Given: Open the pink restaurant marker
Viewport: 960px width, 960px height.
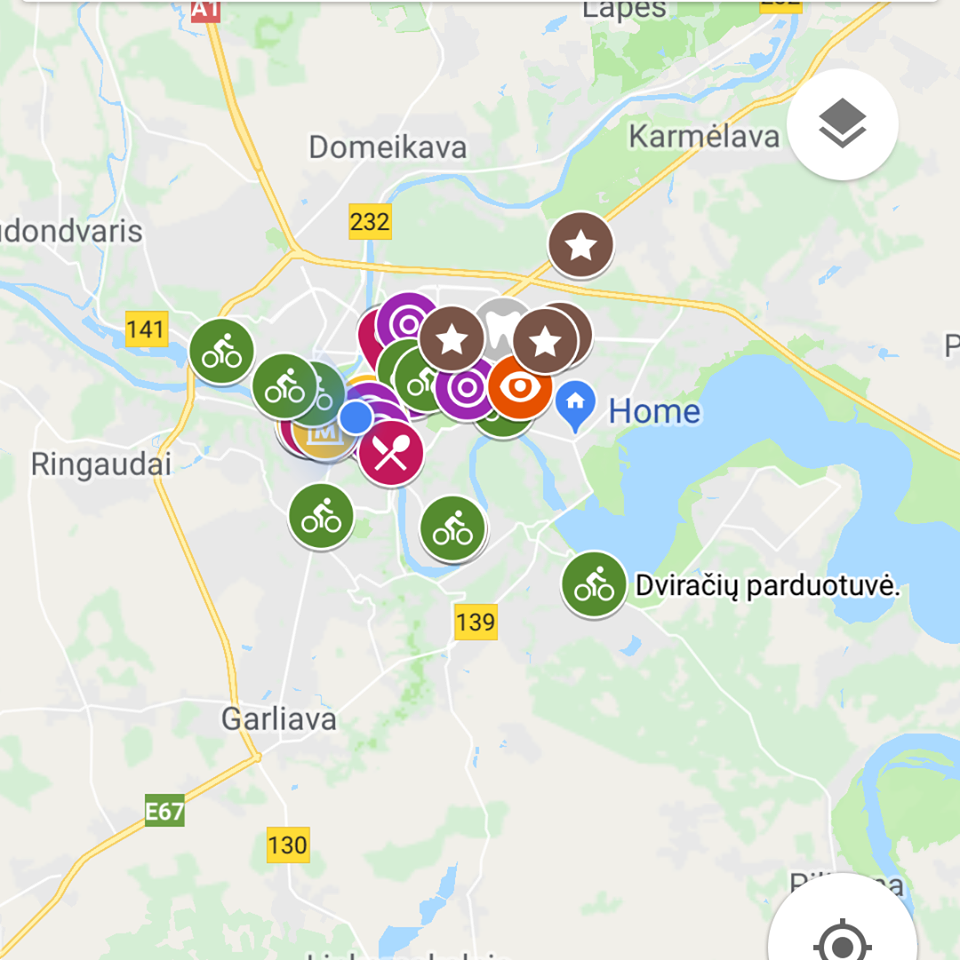Looking at the screenshot, I should pos(391,453).
